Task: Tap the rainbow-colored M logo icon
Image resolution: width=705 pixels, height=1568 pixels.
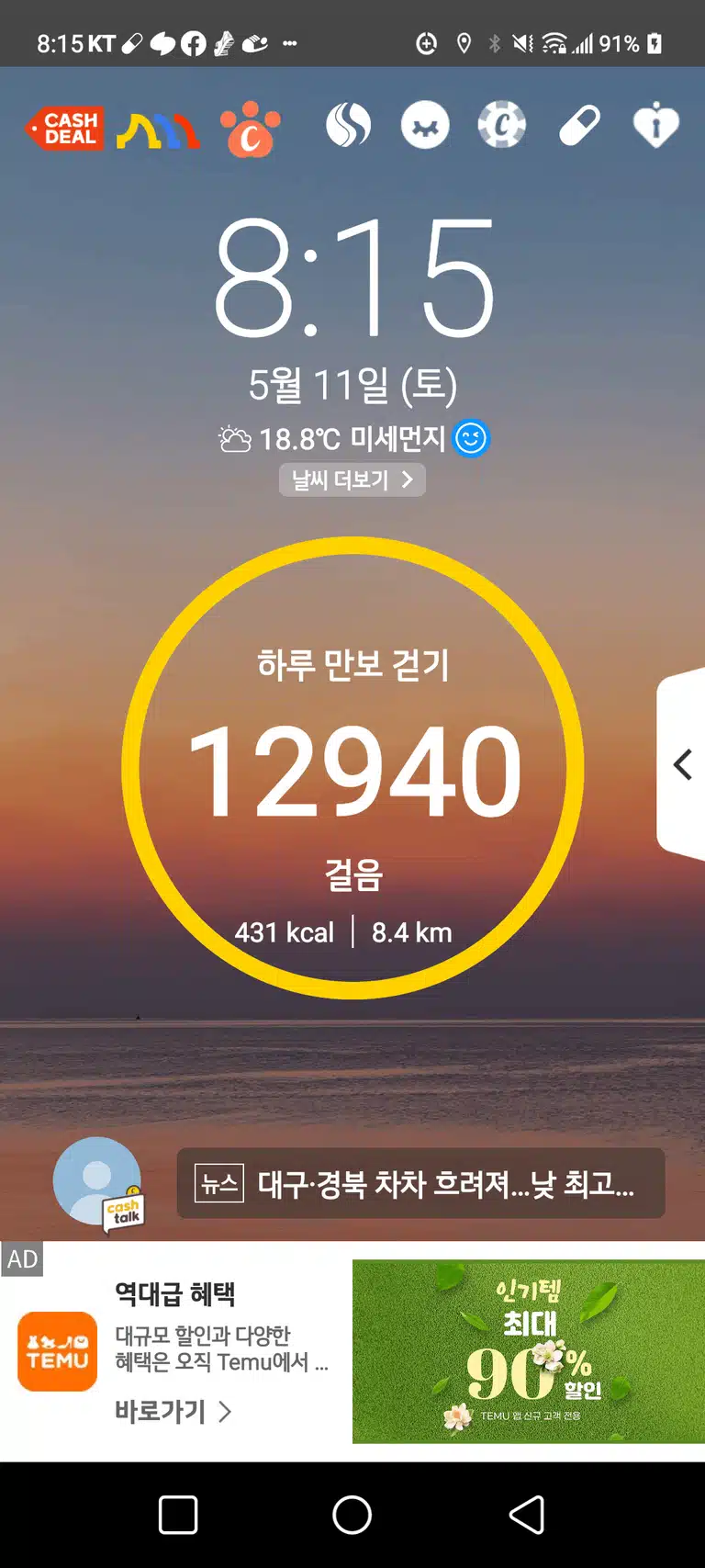Action: click(x=158, y=130)
